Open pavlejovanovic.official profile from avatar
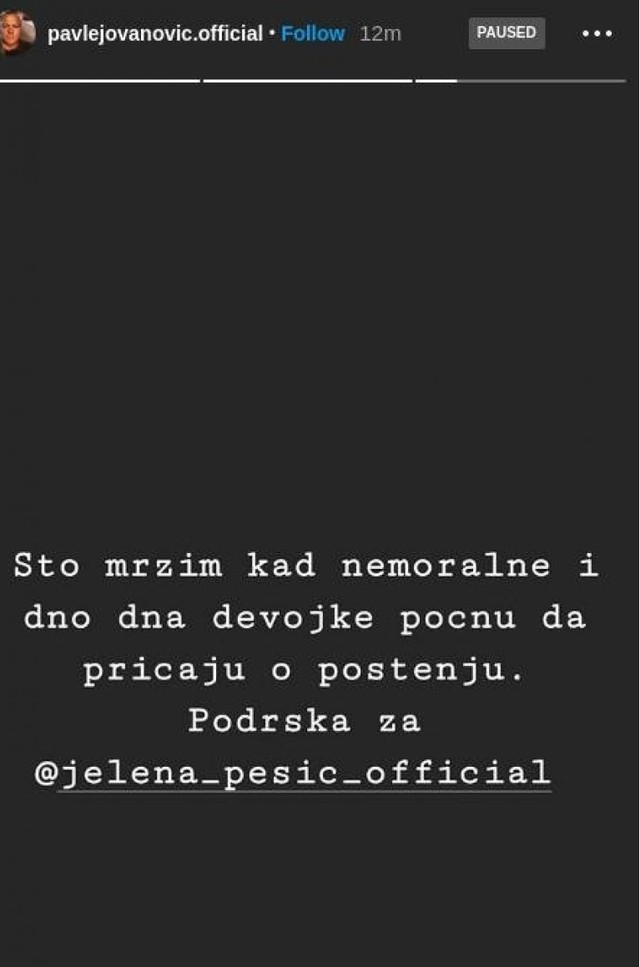 [x=17, y=32]
